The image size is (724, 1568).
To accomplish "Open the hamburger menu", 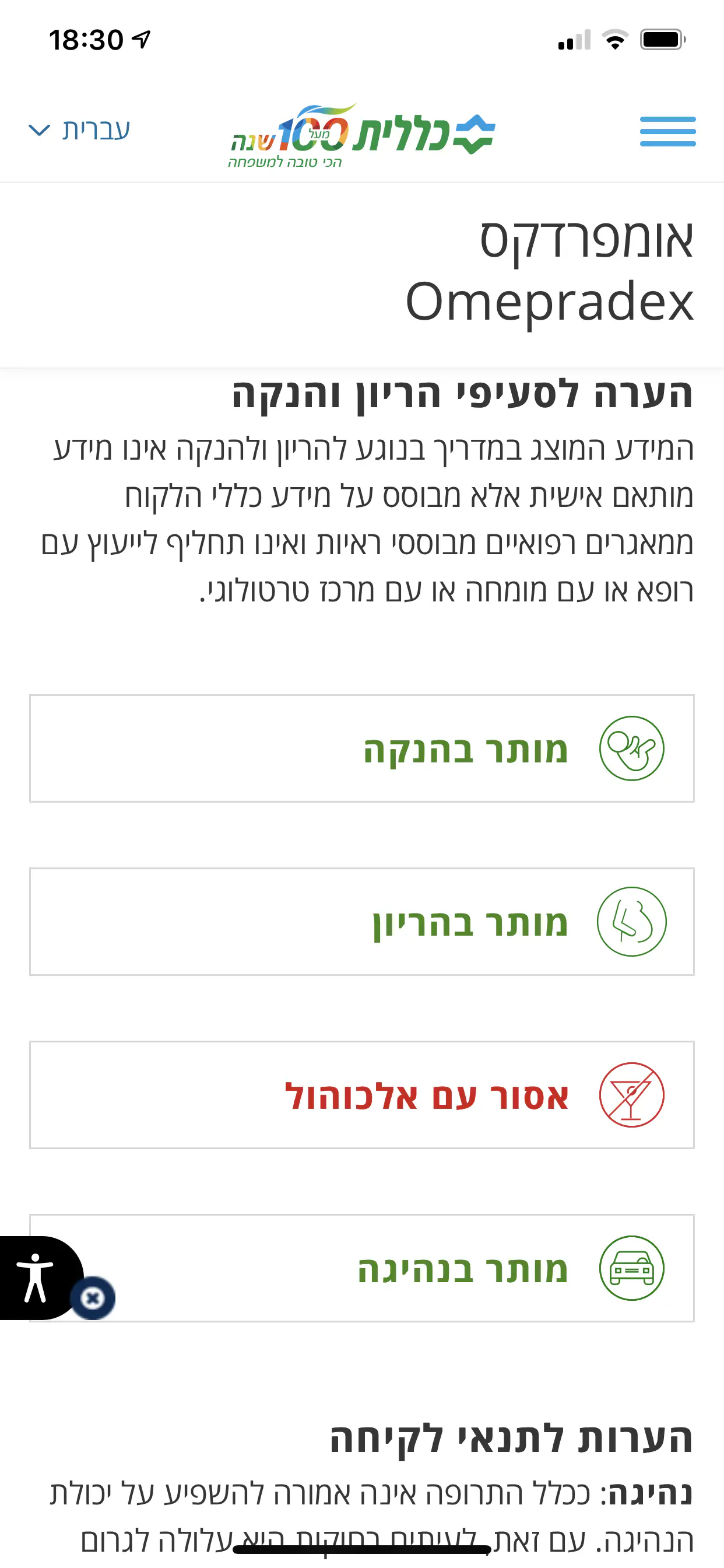I will point(667,131).
